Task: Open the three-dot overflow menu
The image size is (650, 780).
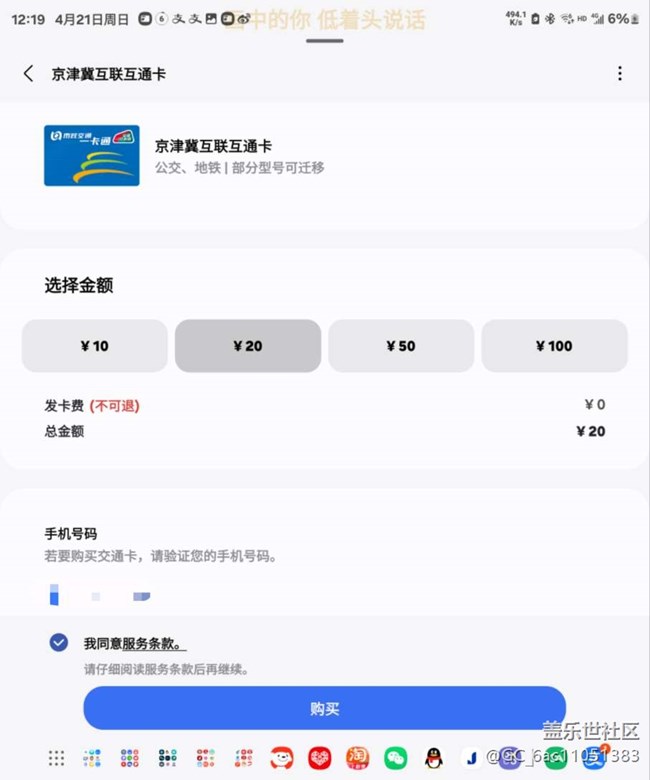Action: point(620,73)
